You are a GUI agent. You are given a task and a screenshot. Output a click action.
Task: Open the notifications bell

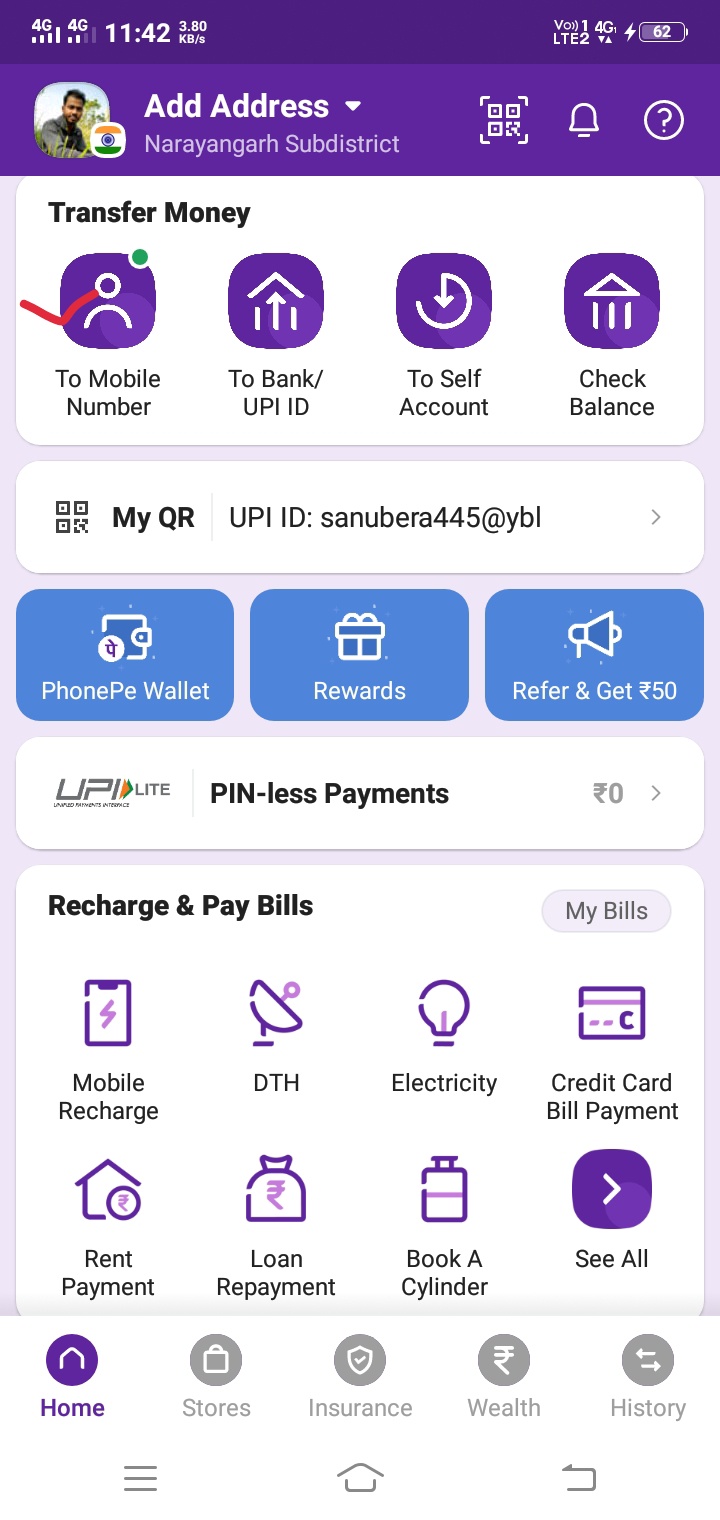(584, 121)
